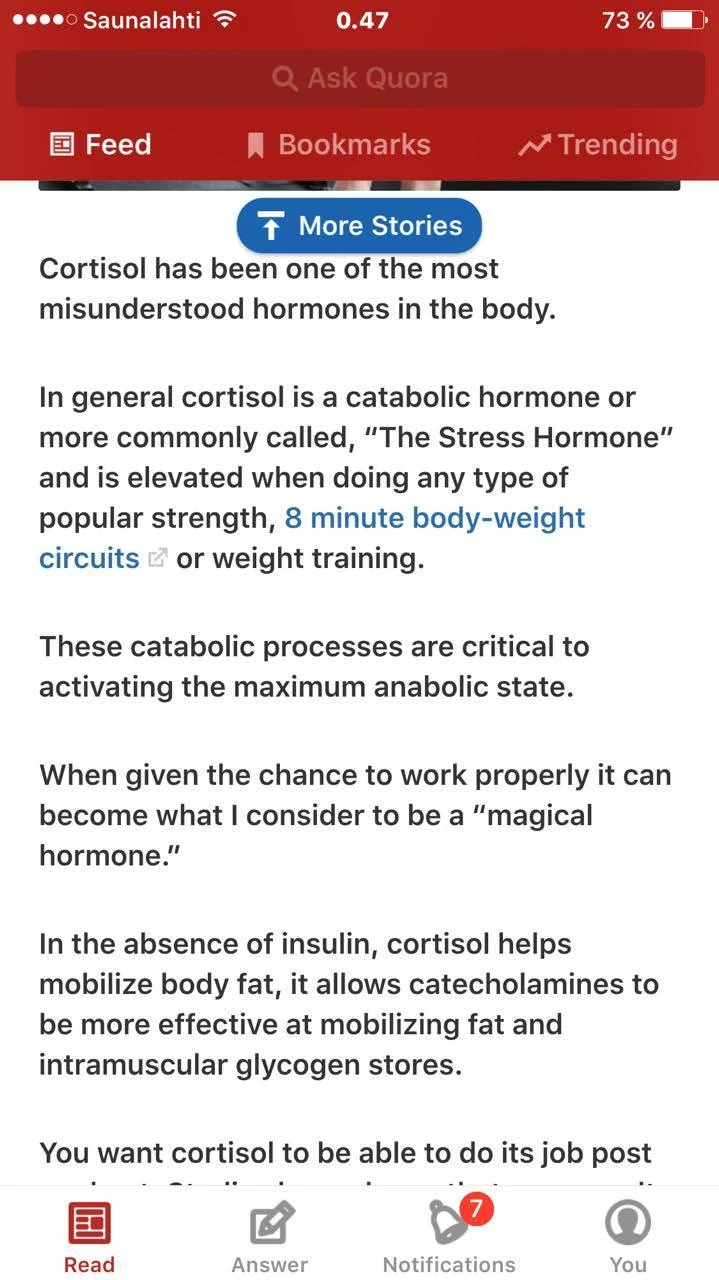This screenshot has height=1280, width=719.
Task: Tap the Ask Quora search field
Action: point(359,78)
